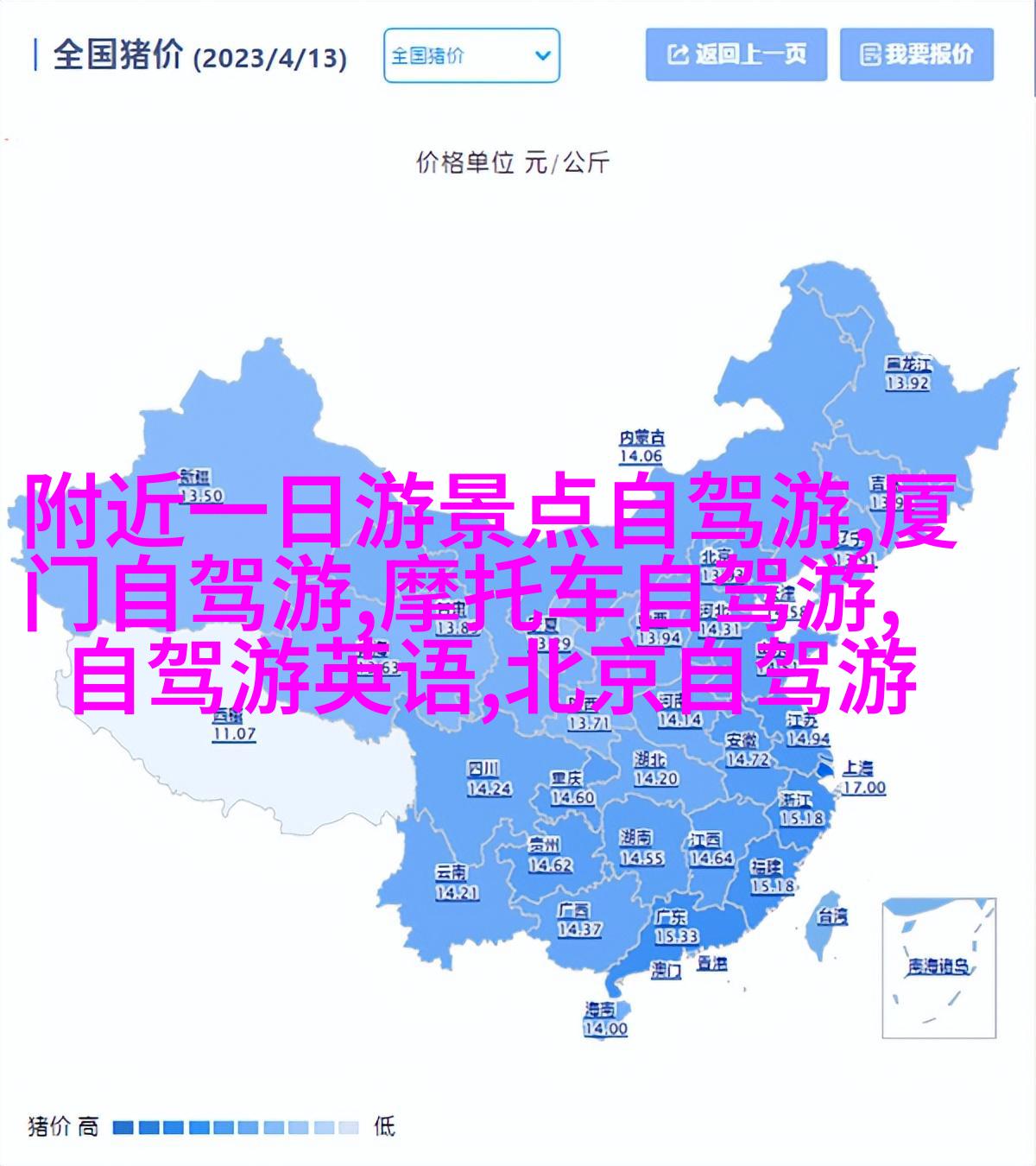Image resolution: width=1036 pixels, height=1166 pixels.
Task: Select 云南 province on the map
Action: click(x=456, y=882)
